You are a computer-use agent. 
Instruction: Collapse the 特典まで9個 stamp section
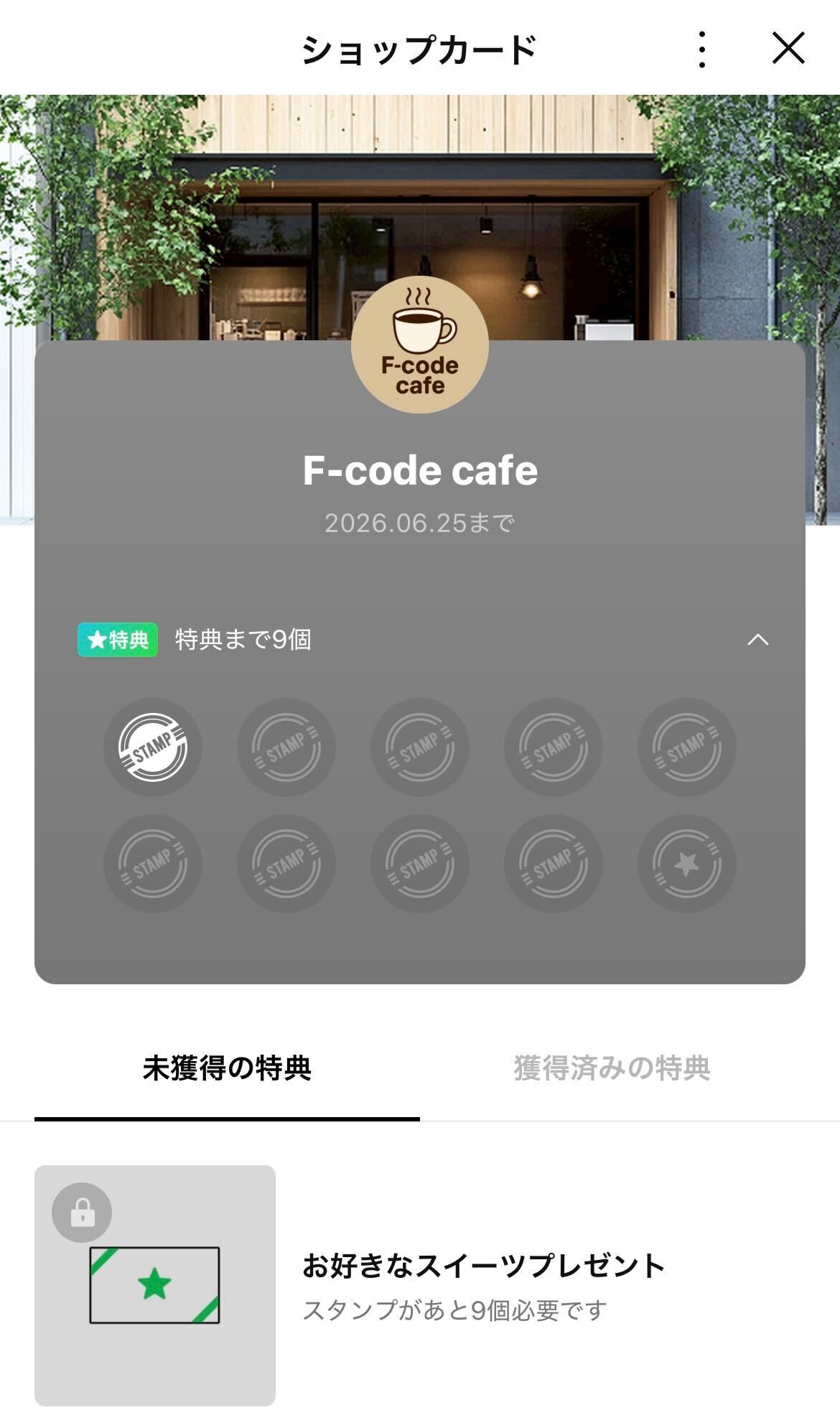pos(757,639)
